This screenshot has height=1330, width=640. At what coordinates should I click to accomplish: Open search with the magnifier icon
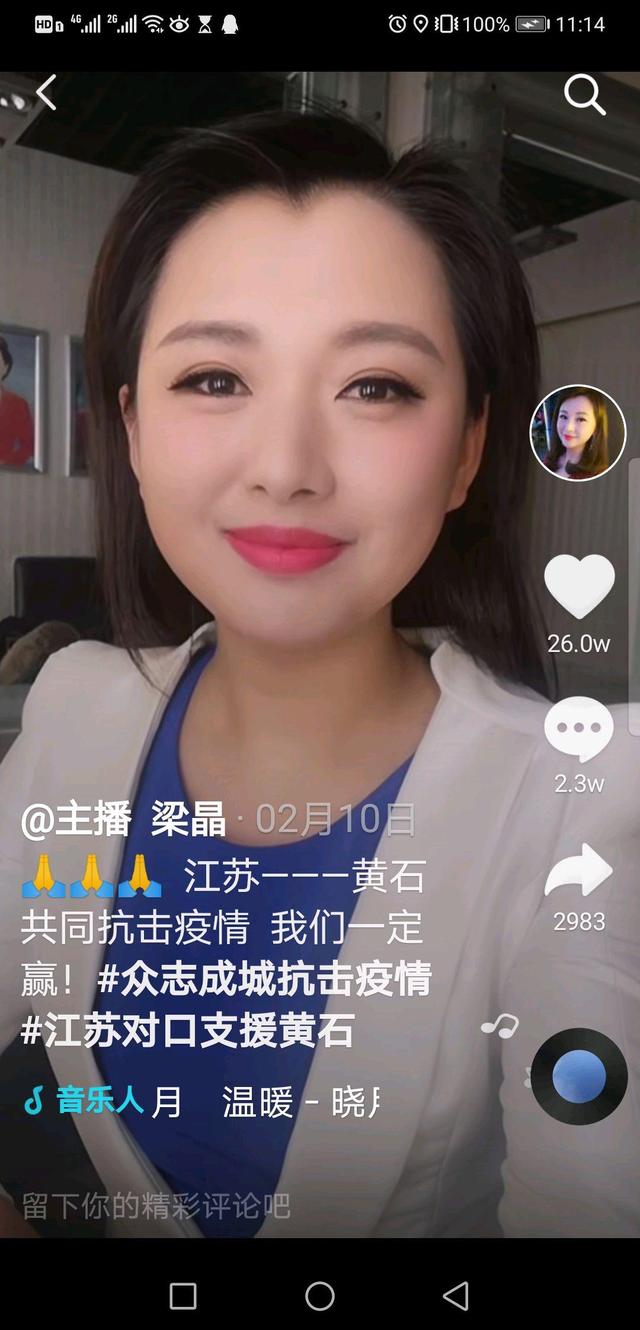pyautogui.click(x=585, y=95)
